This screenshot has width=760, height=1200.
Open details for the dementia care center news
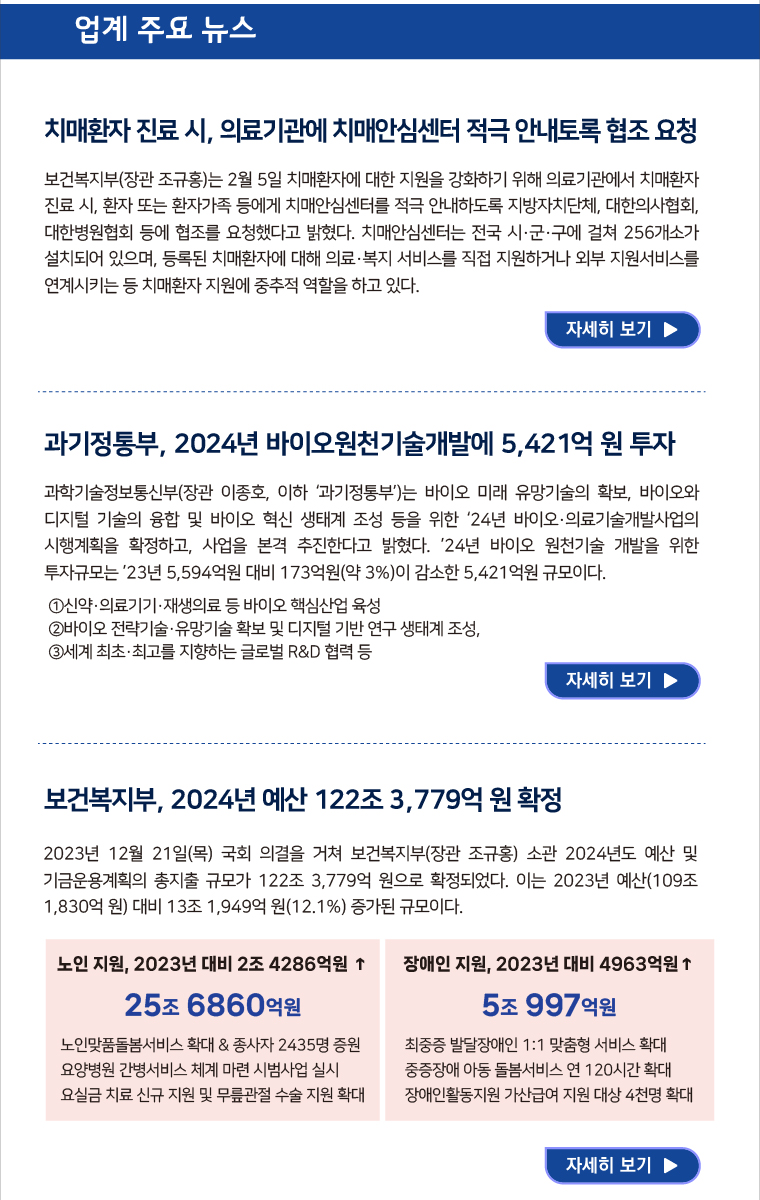[622, 329]
